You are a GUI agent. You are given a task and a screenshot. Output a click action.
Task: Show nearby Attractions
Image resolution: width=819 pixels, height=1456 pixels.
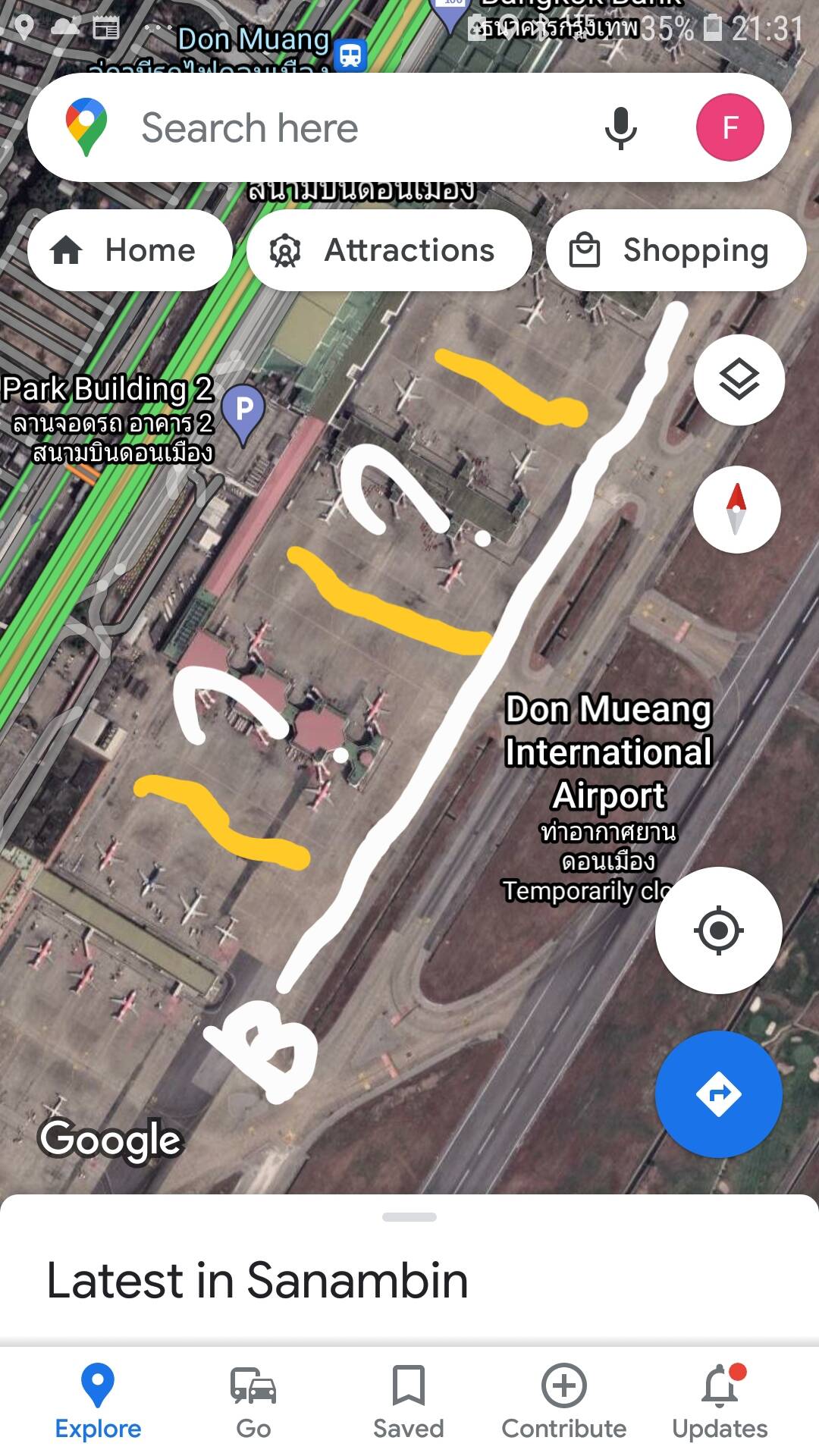pos(389,250)
